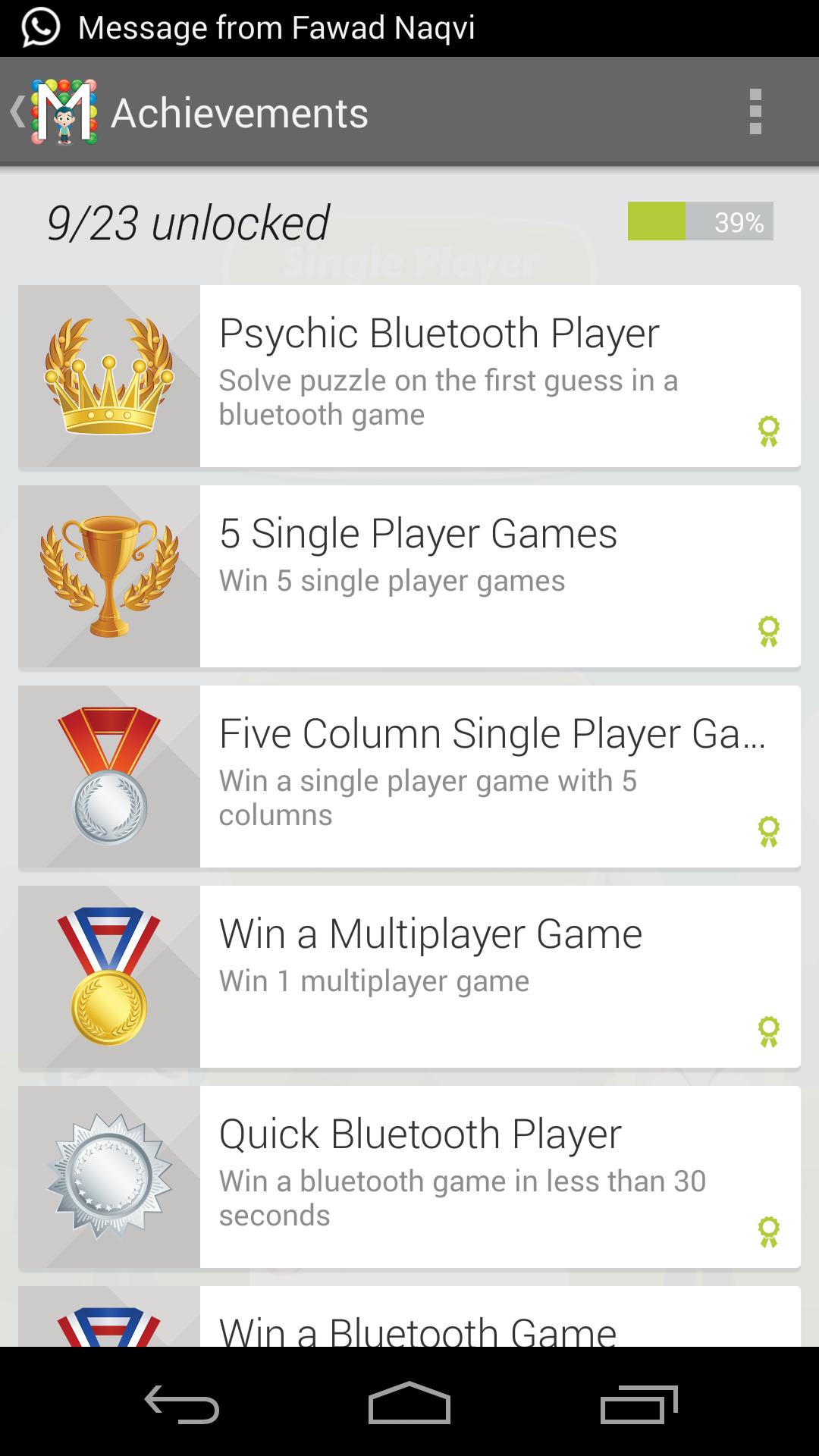This screenshot has width=819, height=1456.
Task: Open the overflow menu
Action: [755, 112]
